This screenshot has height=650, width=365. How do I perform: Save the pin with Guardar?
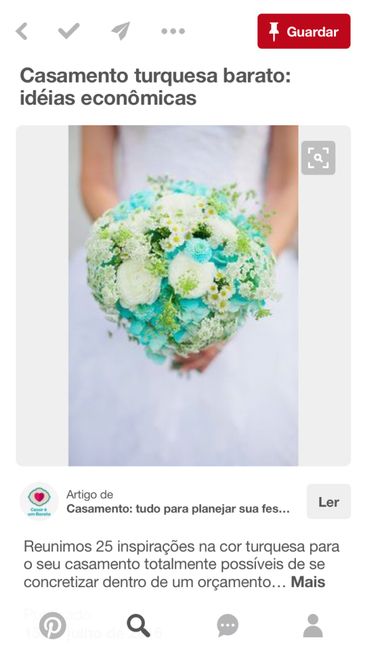(x=304, y=32)
